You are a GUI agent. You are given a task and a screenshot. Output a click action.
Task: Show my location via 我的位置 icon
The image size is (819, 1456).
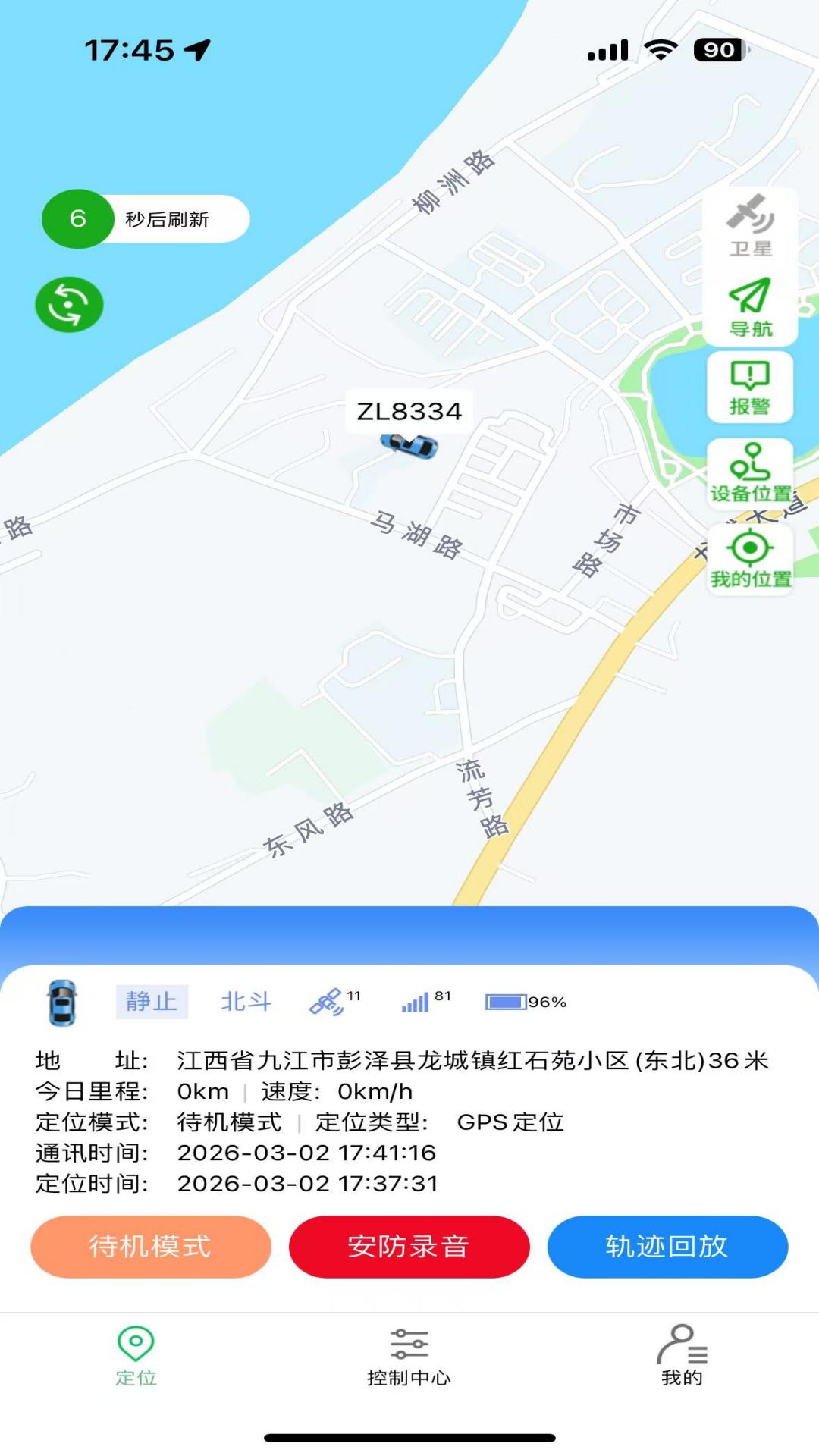[750, 557]
